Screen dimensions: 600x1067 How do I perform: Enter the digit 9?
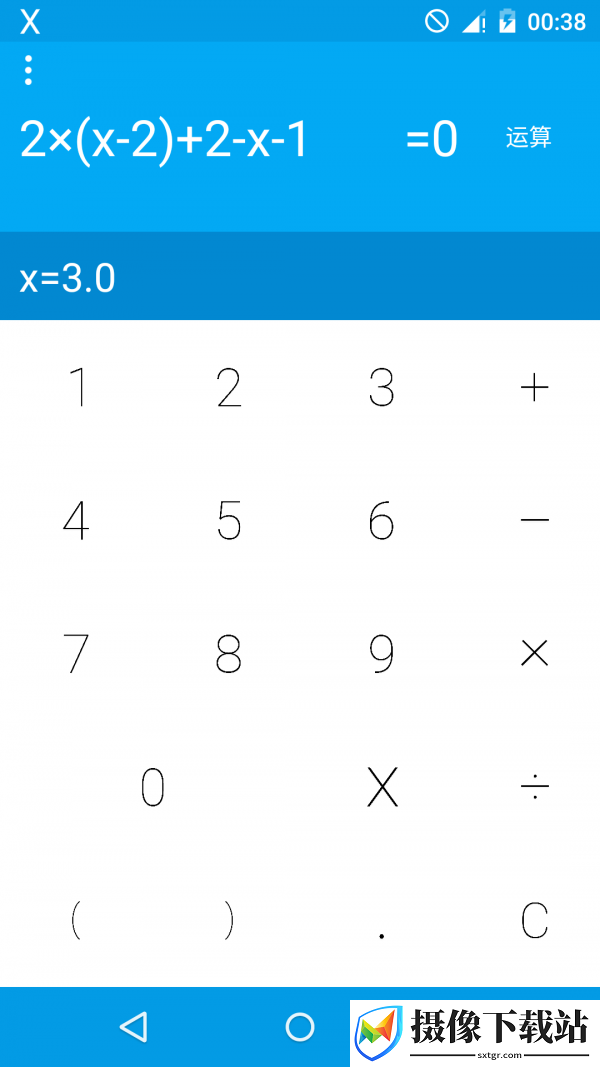click(x=382, y=654)
